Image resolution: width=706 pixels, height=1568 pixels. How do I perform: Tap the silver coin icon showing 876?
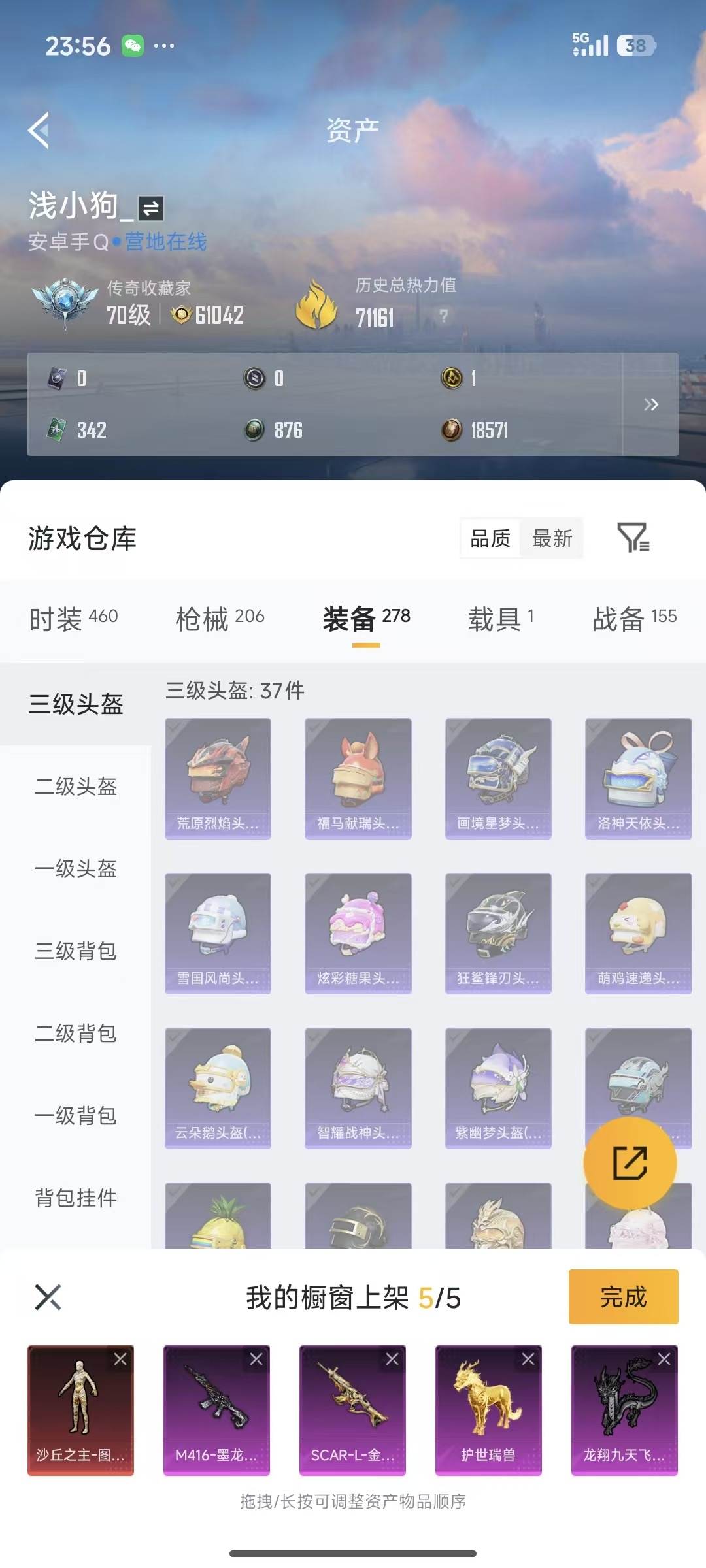click(255, 430)
